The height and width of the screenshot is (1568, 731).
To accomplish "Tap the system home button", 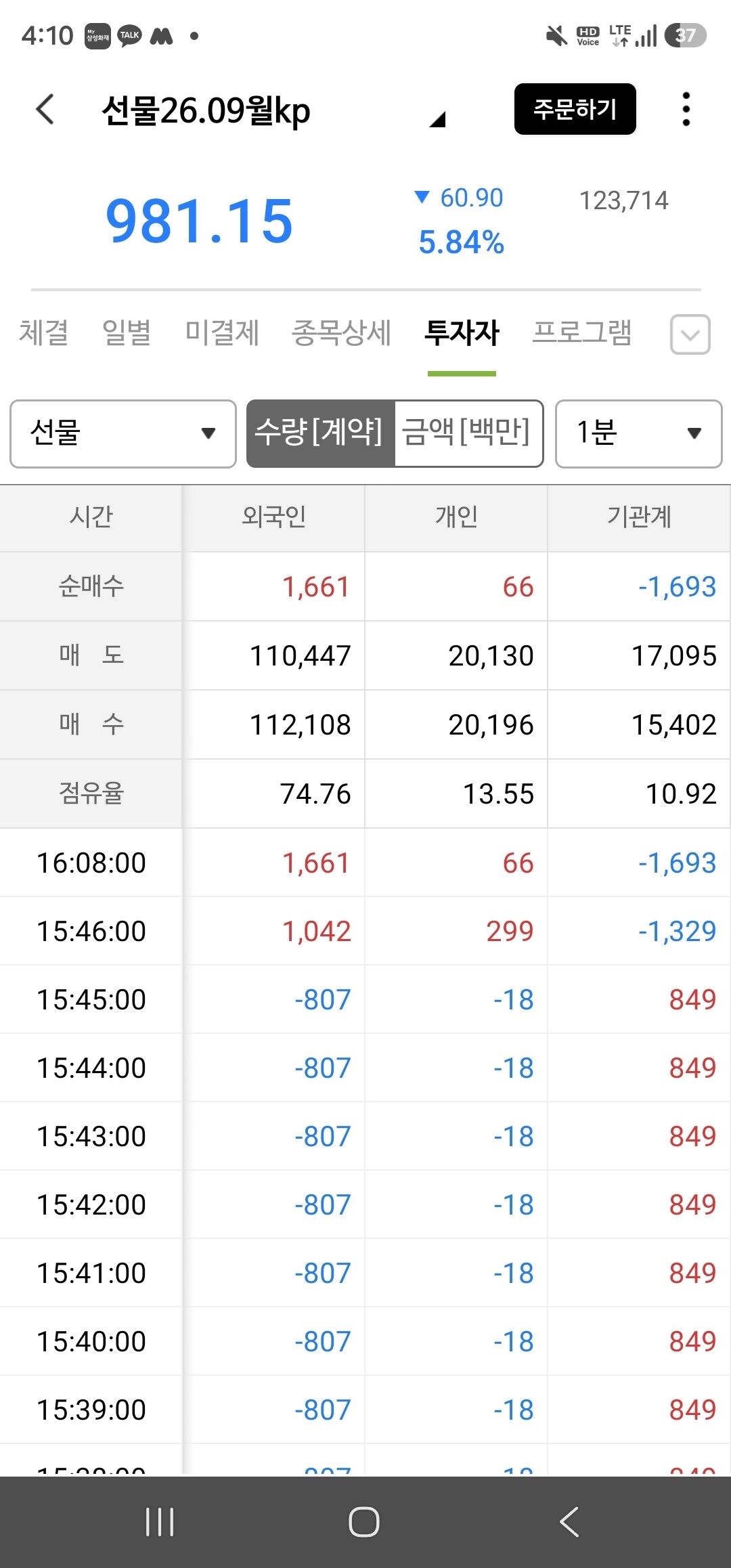I will pyautogui.click(x=364, y=1522).
